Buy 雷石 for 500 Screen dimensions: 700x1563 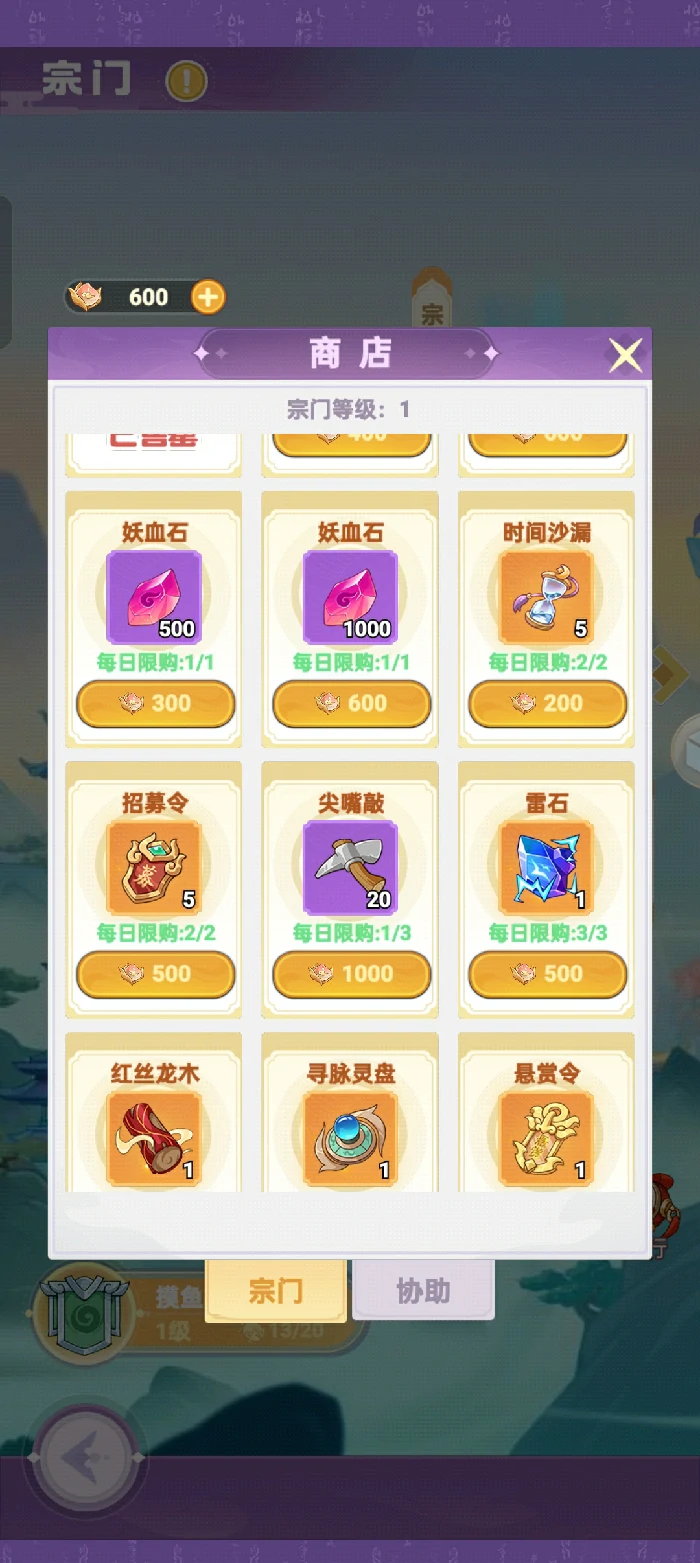pyautogui.click(x=547, y=974)
